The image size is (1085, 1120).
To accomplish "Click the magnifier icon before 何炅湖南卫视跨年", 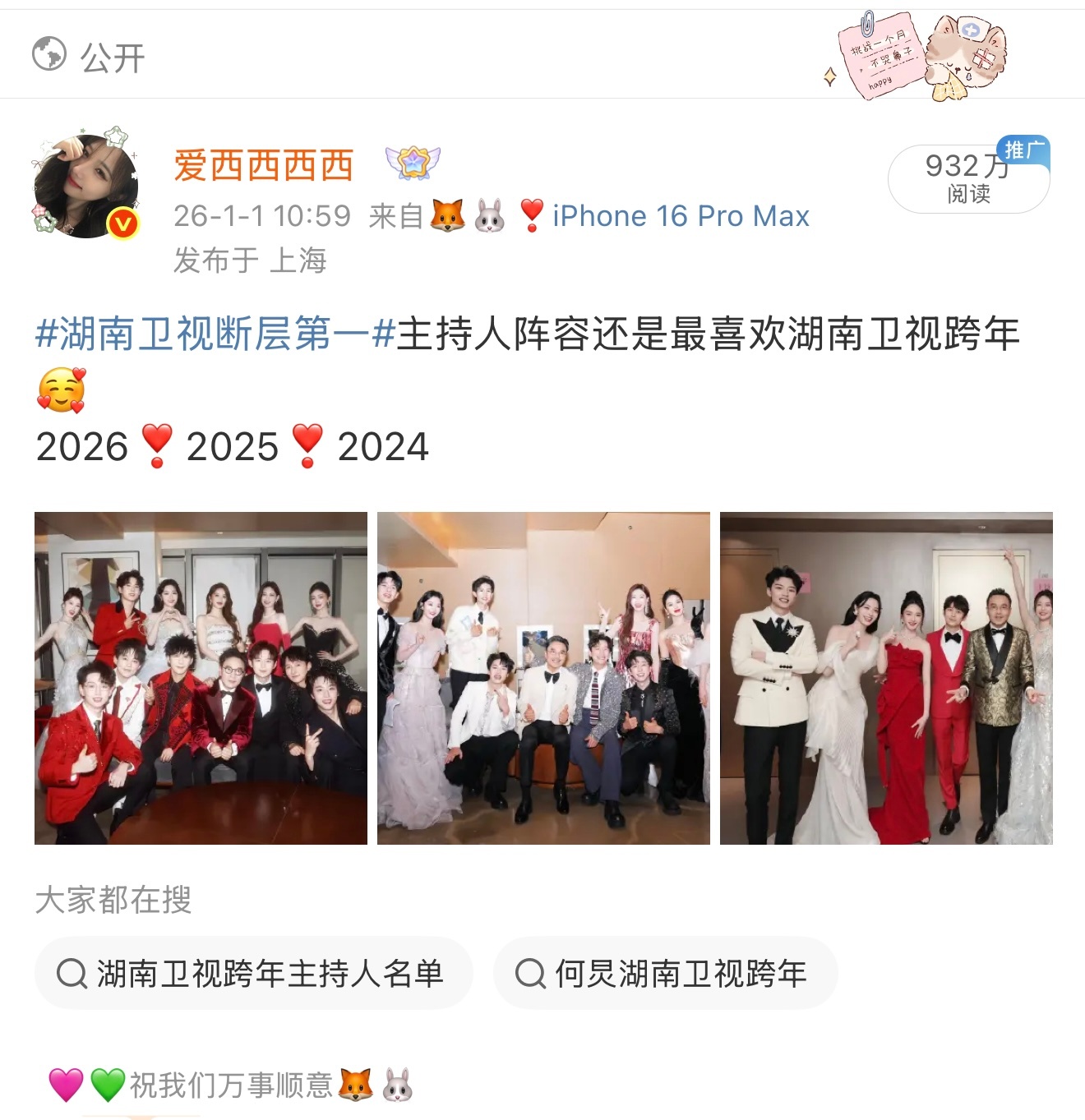I will tap(530, 974).
